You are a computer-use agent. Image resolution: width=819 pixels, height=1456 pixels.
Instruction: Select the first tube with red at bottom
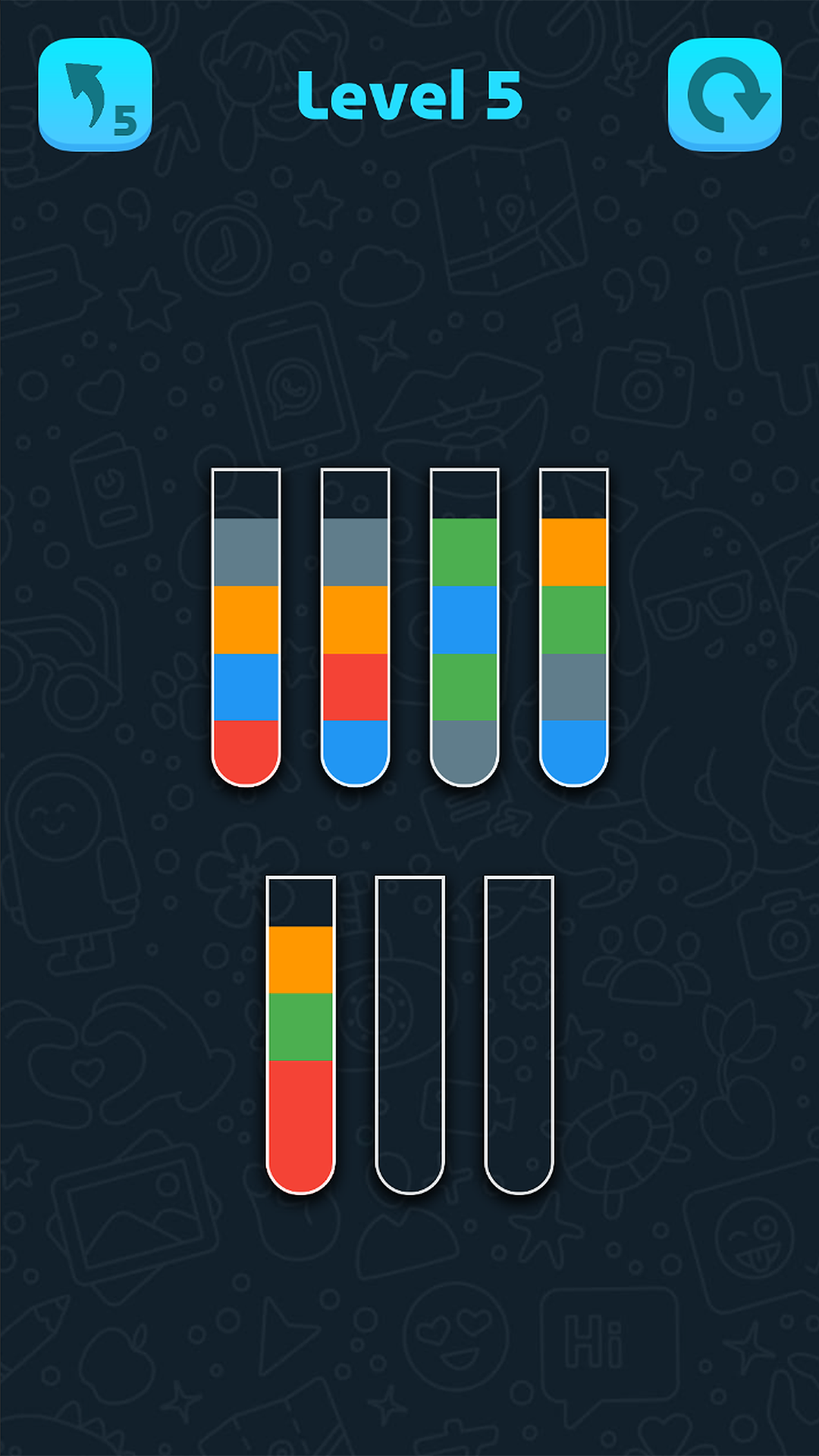click(x=246, y=628)
